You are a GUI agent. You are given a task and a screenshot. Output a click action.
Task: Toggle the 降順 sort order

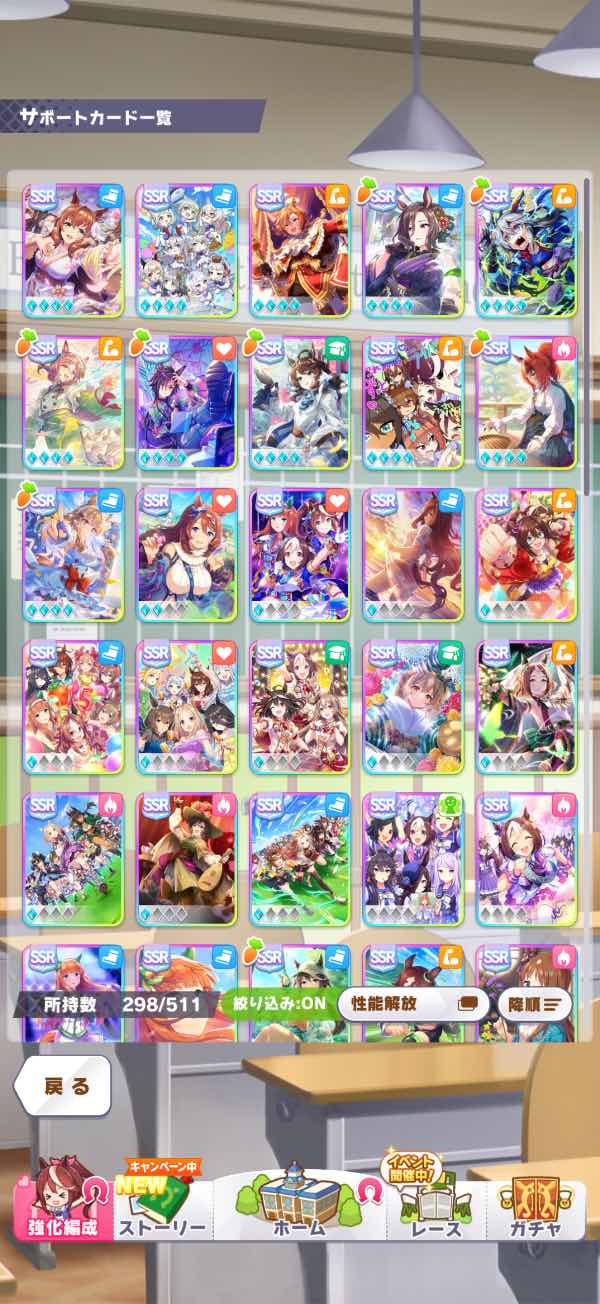coord(534,1004)
